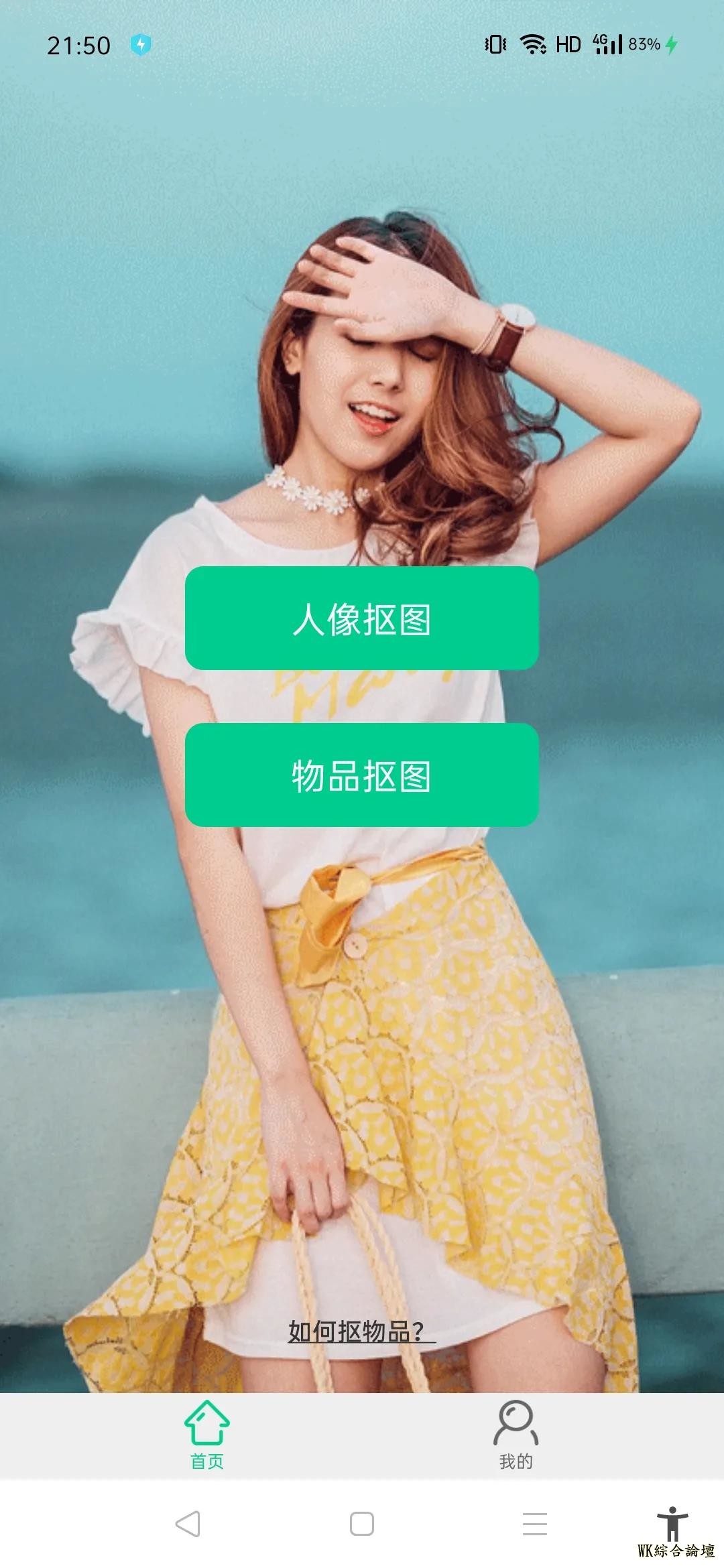
Task: Open the 如何抠物品? help link
Action: (361, 1331)
